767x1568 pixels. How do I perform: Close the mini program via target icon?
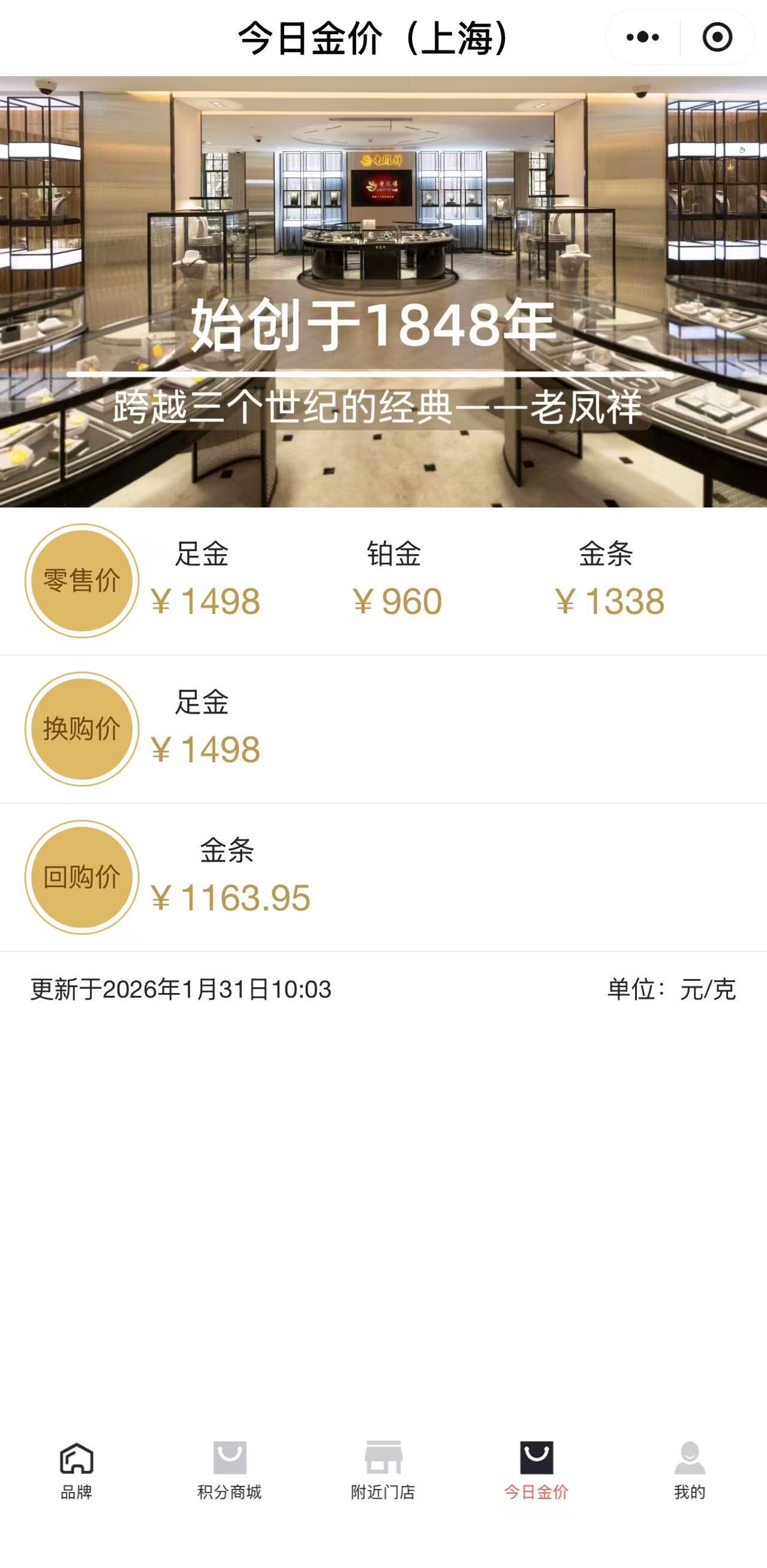[x=717, y=37]
